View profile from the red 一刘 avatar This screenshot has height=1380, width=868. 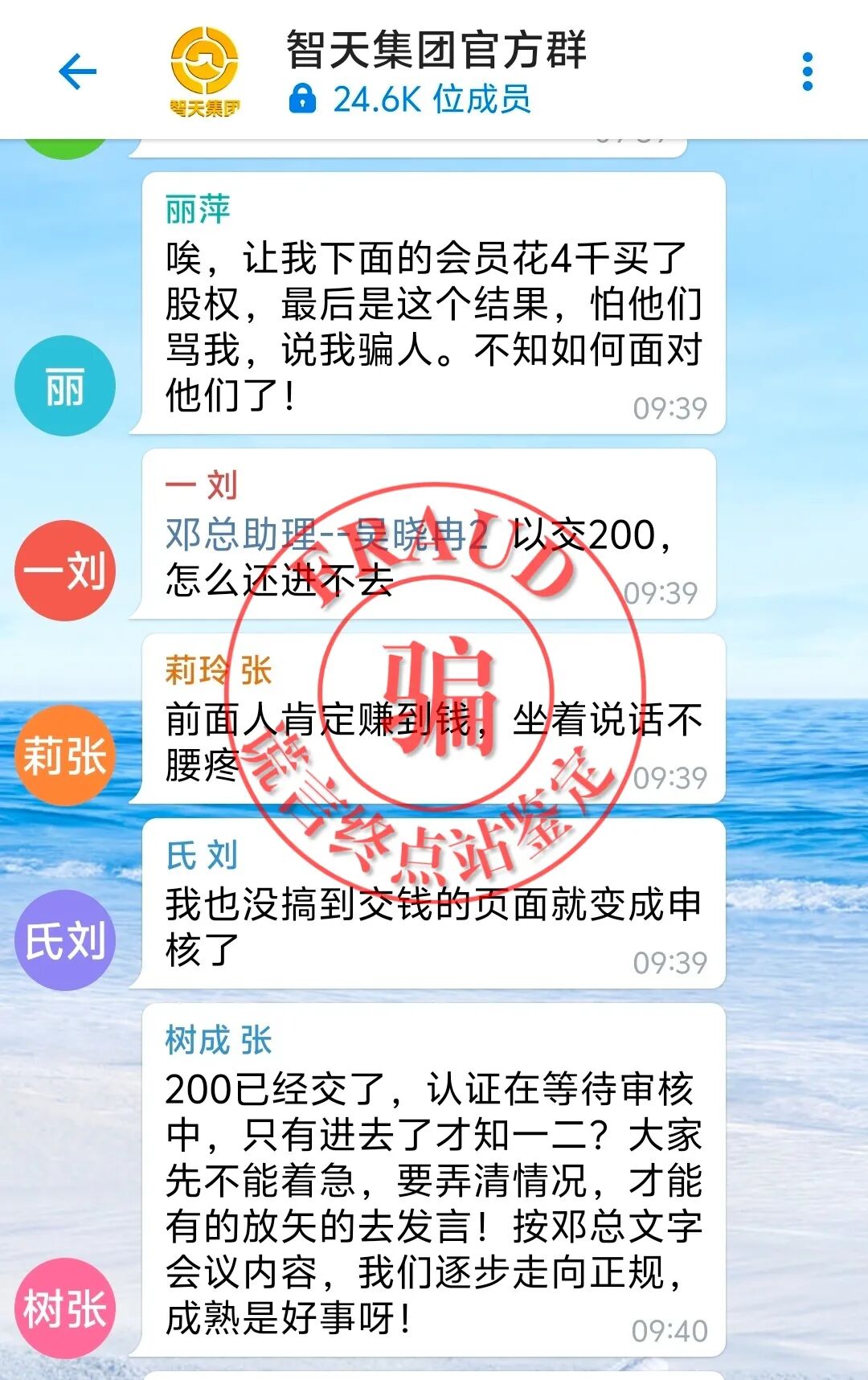(x=65, y=571)
